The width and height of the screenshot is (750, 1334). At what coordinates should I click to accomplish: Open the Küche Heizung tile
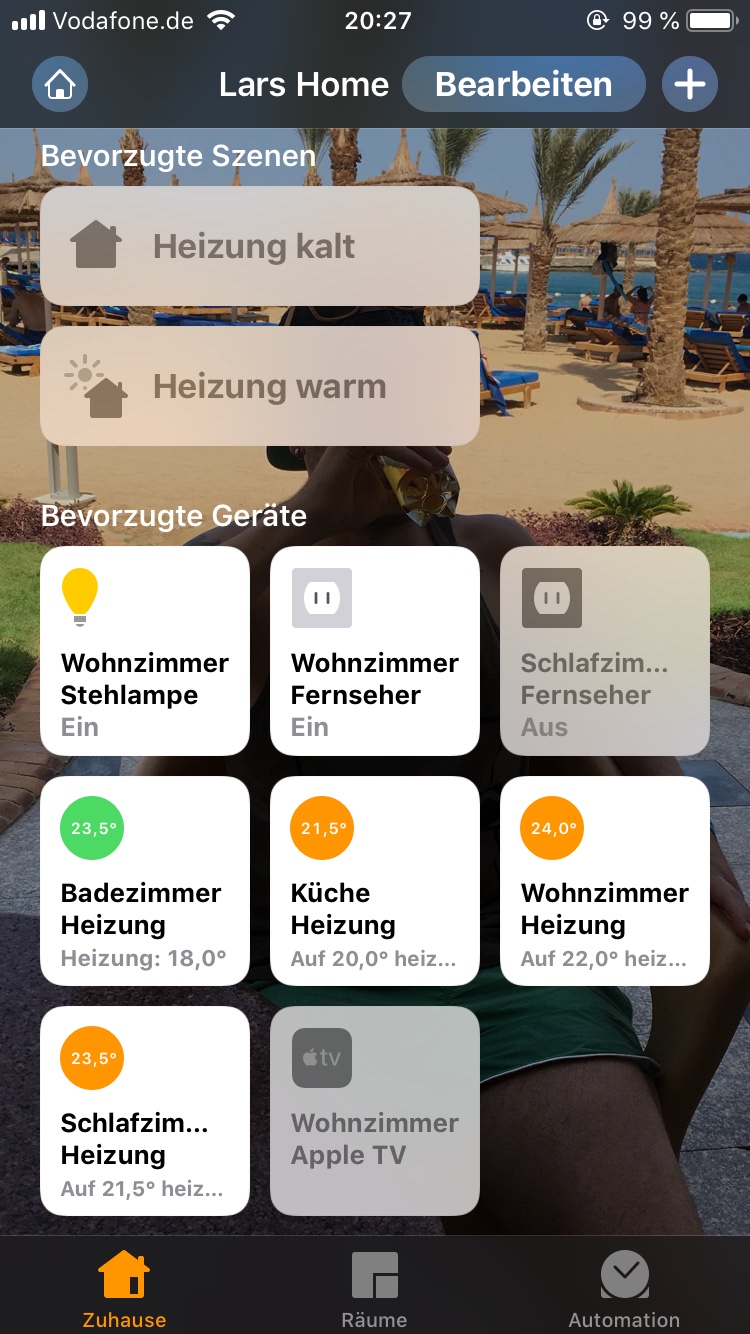click(x=375, y=881)
